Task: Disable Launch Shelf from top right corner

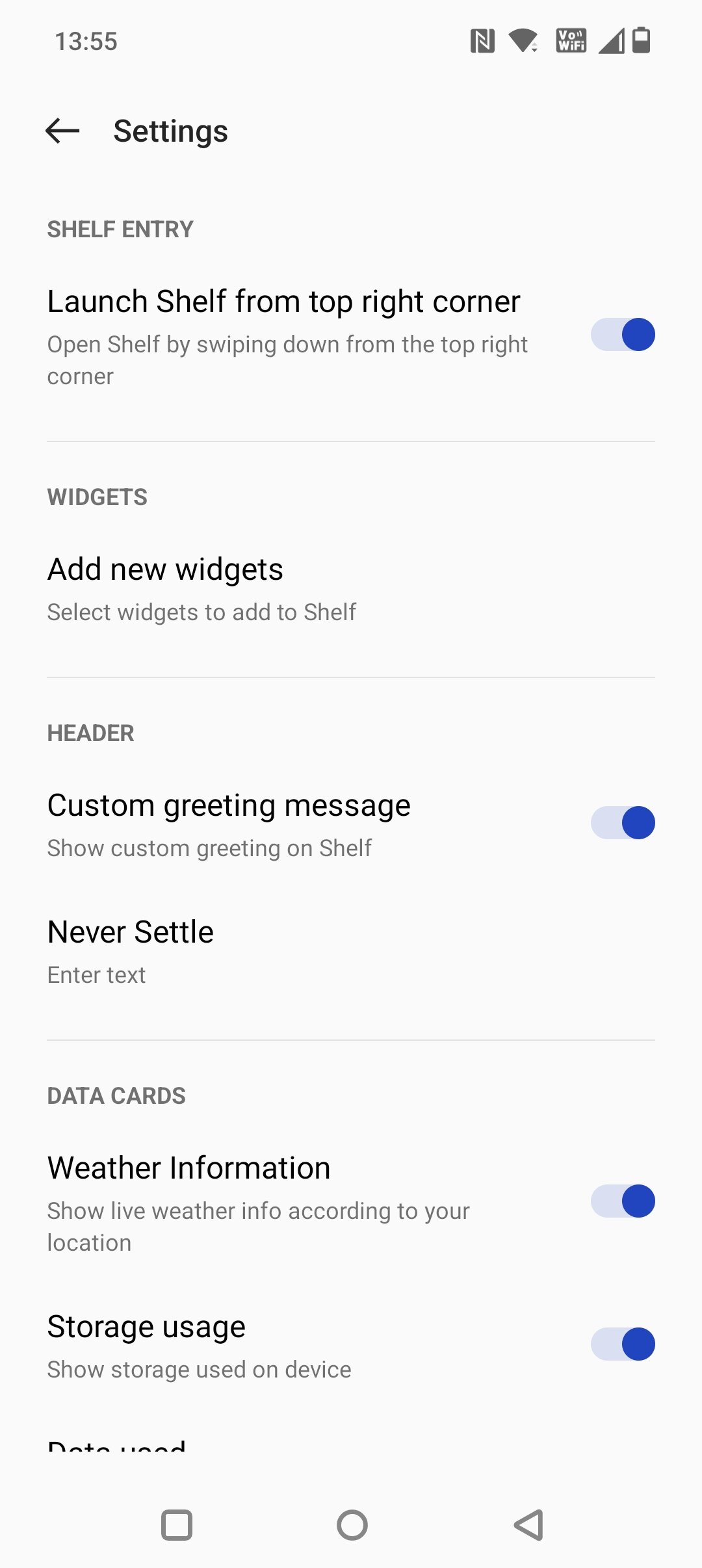Action: click(x=623, y=335)
